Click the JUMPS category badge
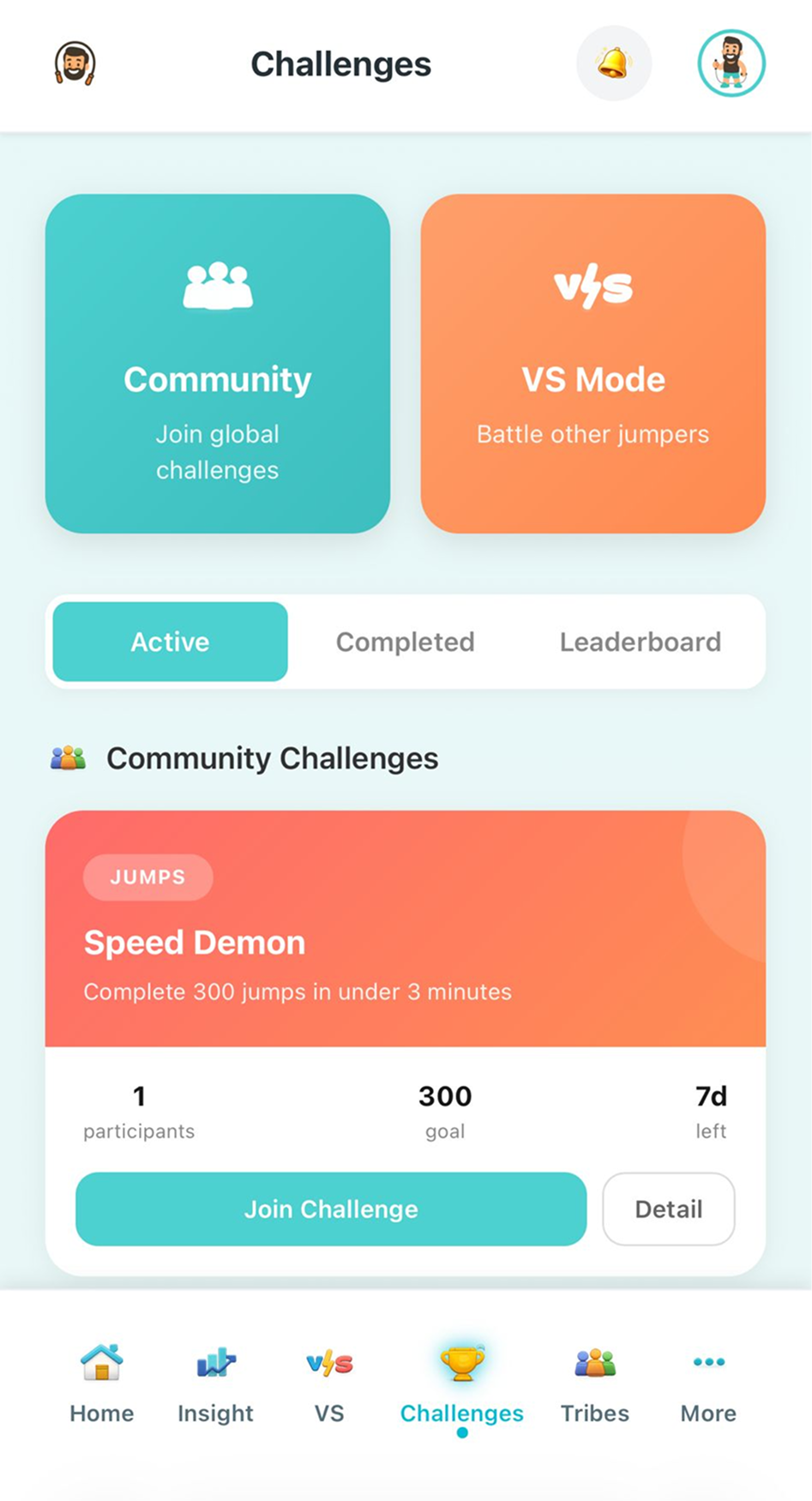Viewport: 812px width, 1501px height. tap(147, 877)
